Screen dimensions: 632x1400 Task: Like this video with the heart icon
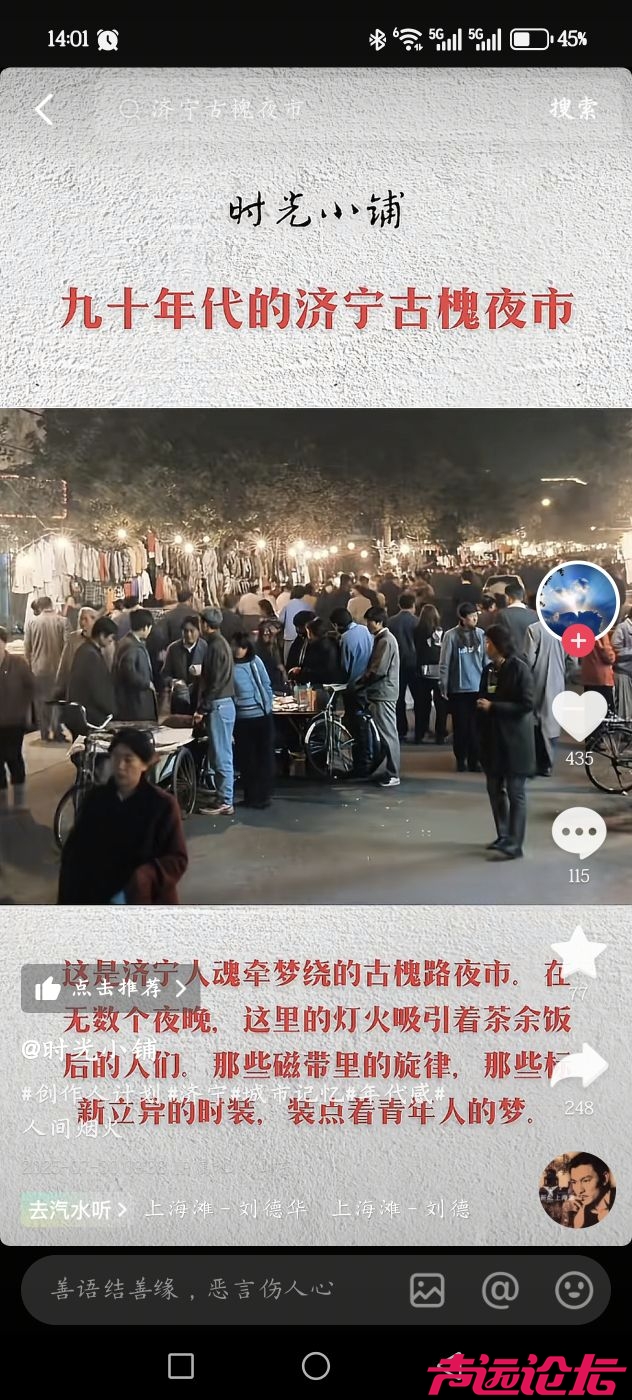pos(579,716)
